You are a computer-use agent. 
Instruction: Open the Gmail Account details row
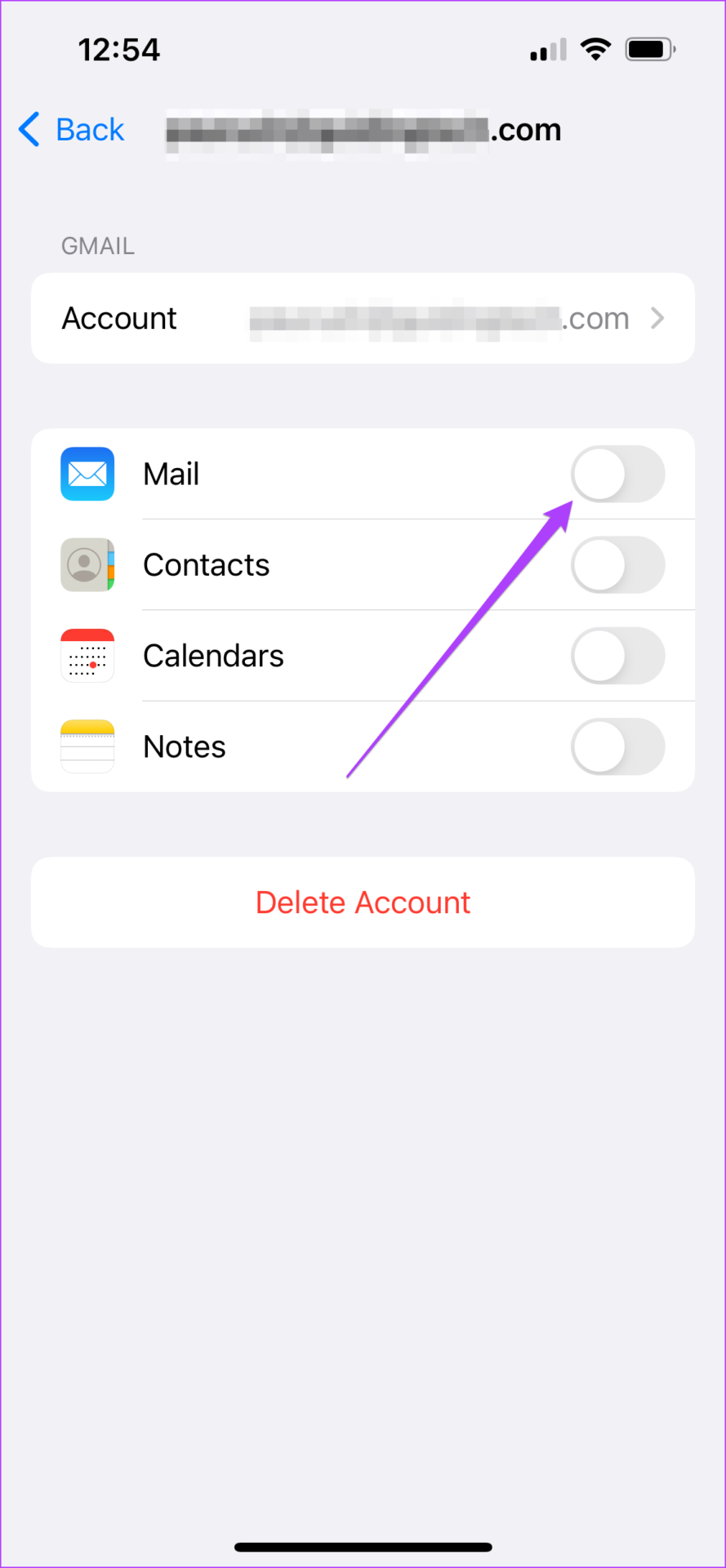[x=363, y=318]
